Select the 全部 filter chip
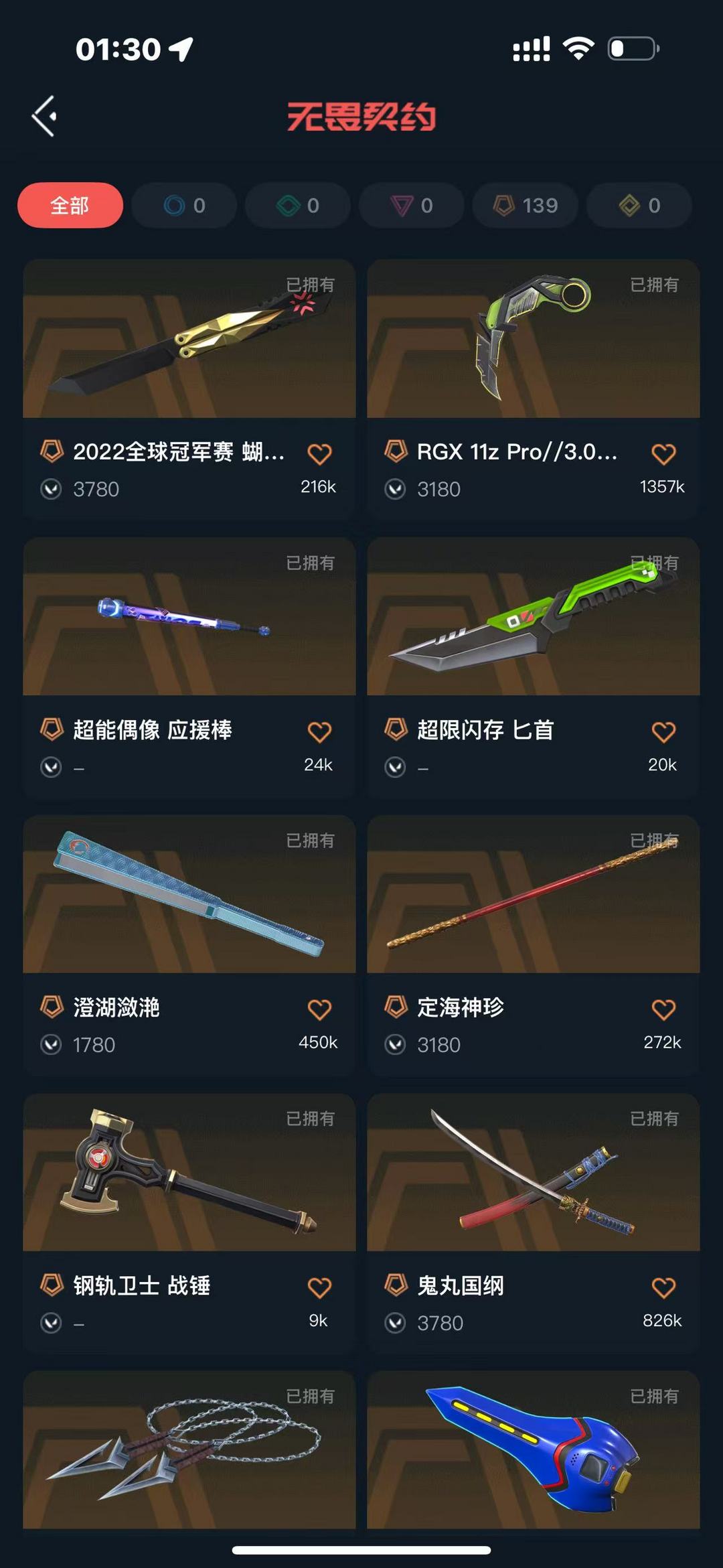723x1568 pixels. tap(70, 205)
